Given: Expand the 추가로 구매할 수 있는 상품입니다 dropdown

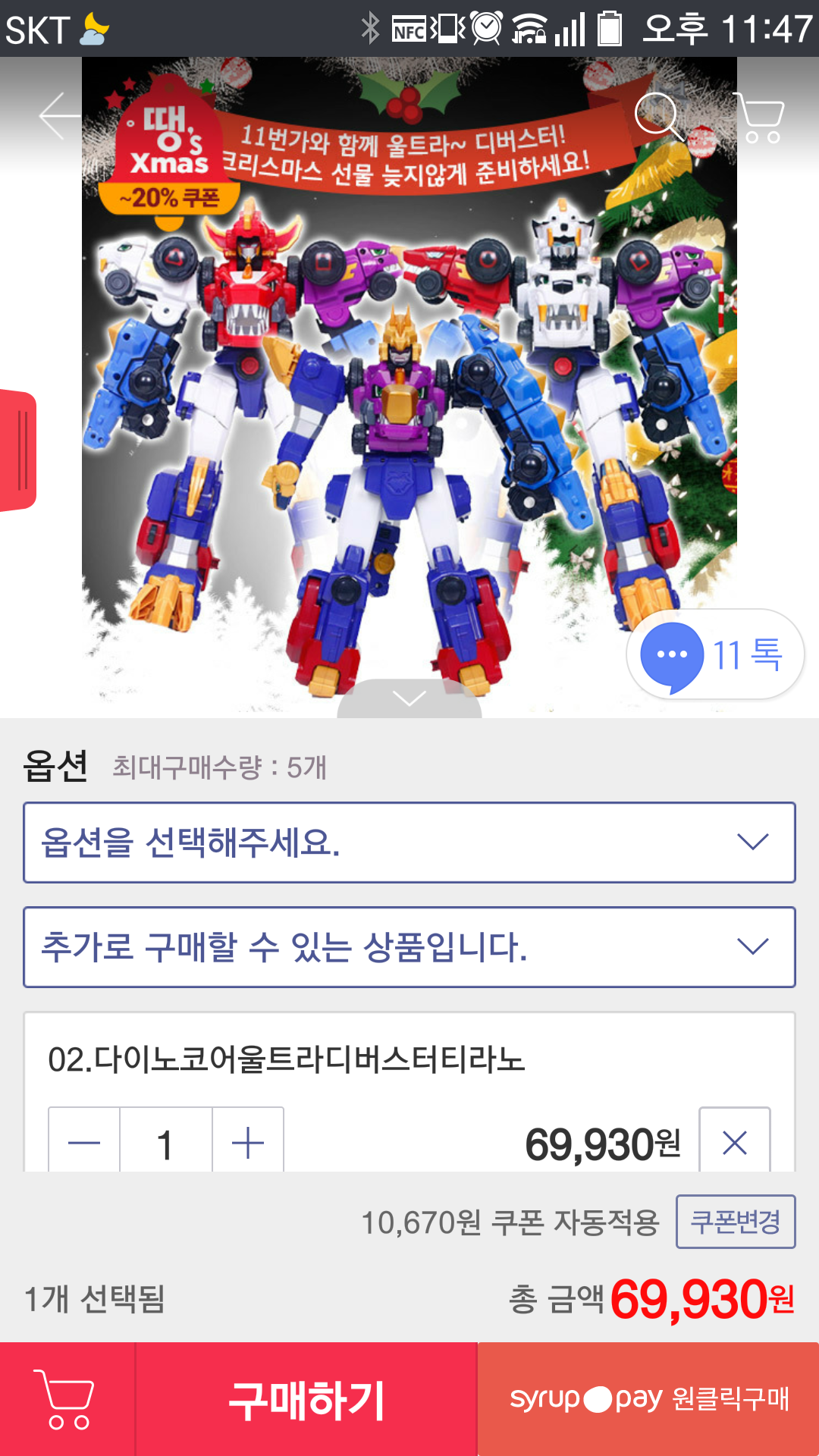Looking at the screenshot, I should [409, 947].
